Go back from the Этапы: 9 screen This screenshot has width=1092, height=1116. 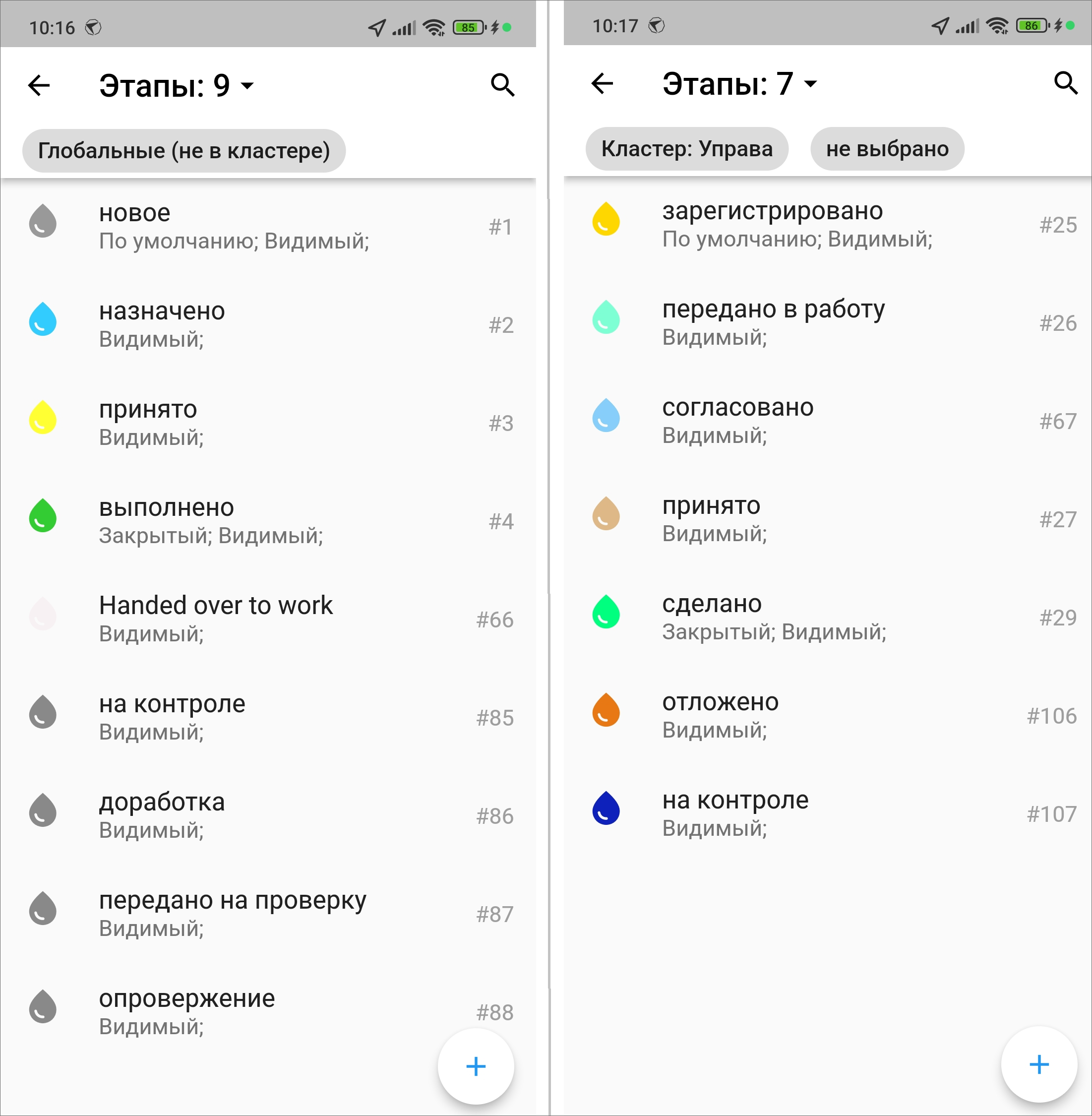pos(39,85)
